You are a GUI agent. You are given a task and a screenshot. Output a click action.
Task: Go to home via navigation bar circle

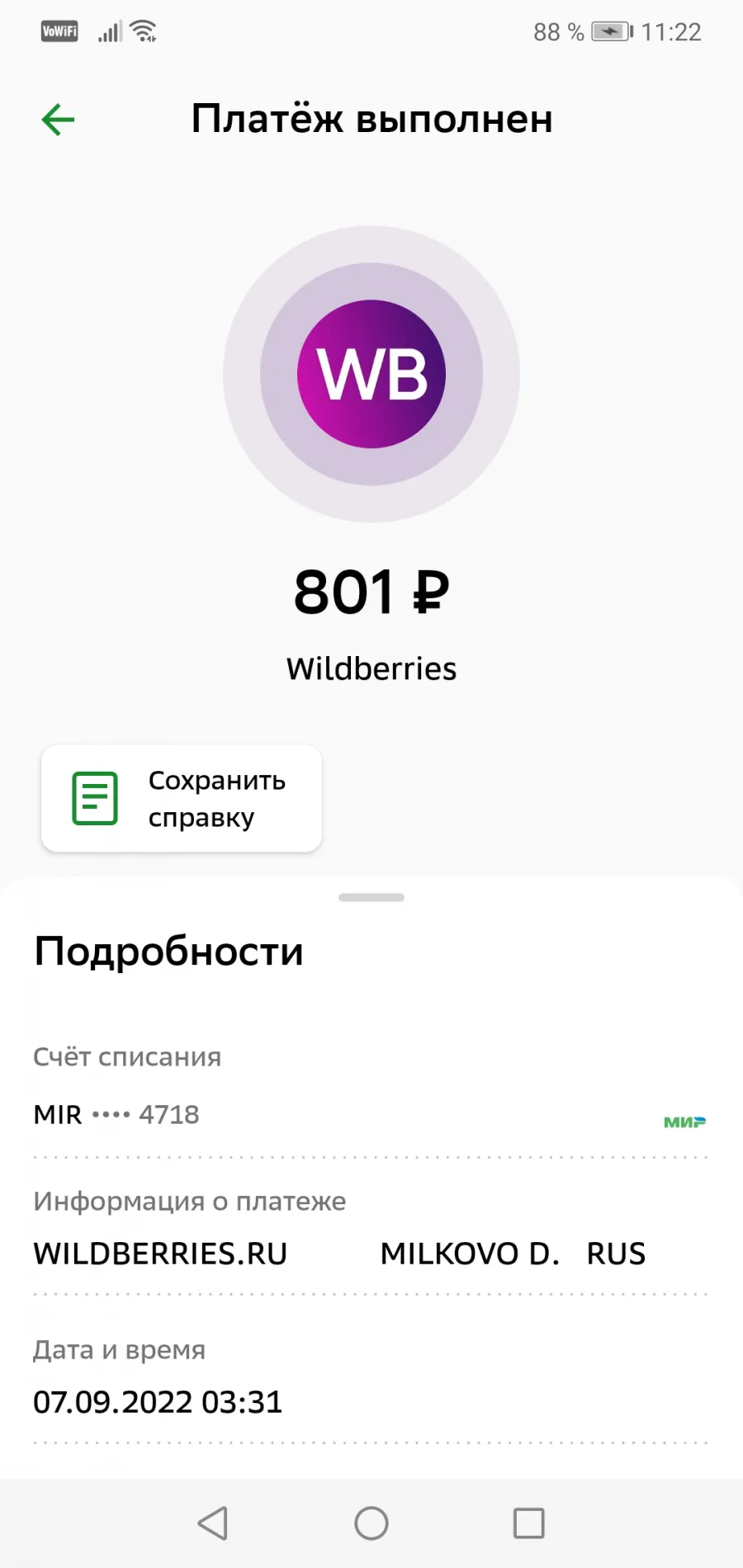(371, 1523)
